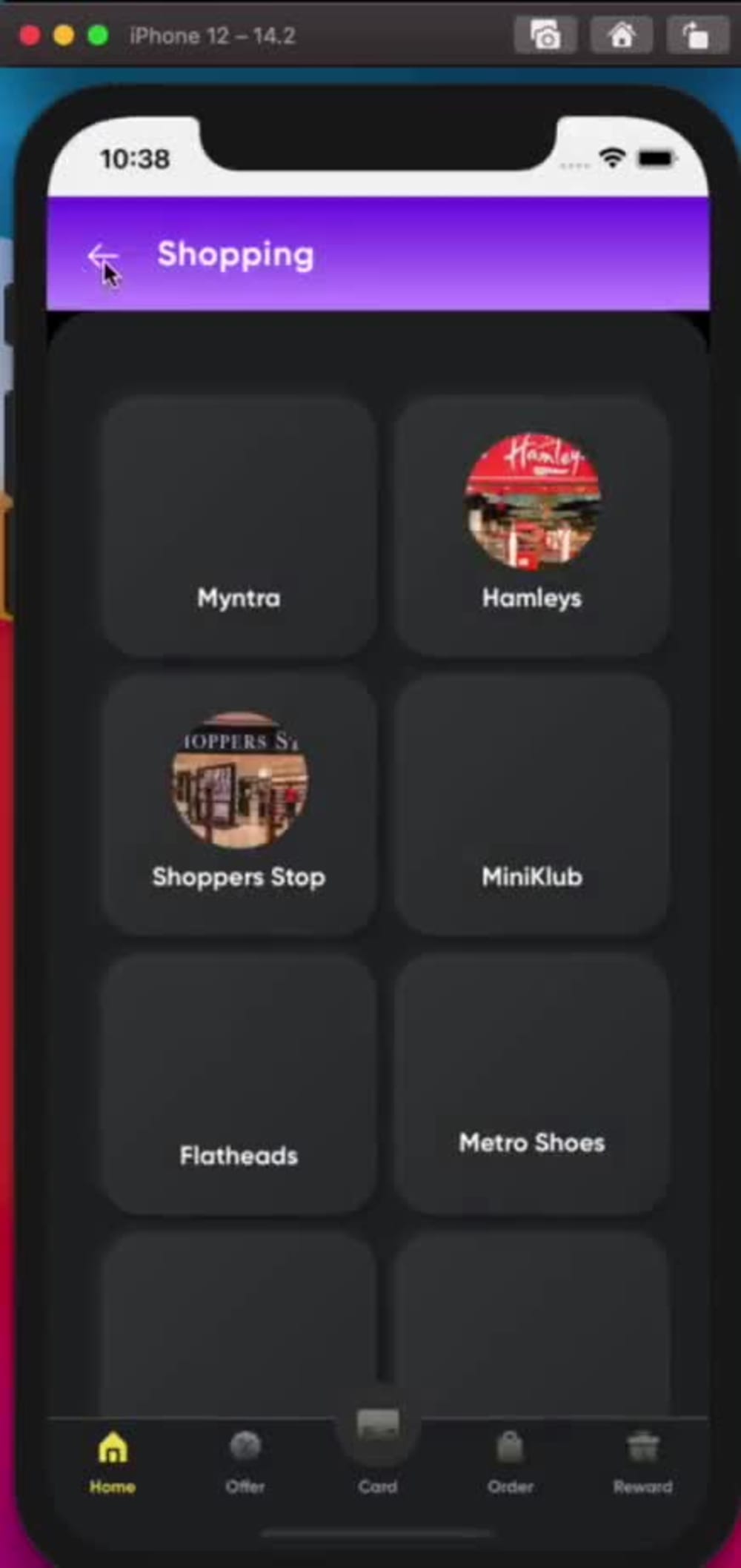The height and width of the screenshot is (1568, 741).
Task: Open the Myntra store tile
Action: coord(239,526)
